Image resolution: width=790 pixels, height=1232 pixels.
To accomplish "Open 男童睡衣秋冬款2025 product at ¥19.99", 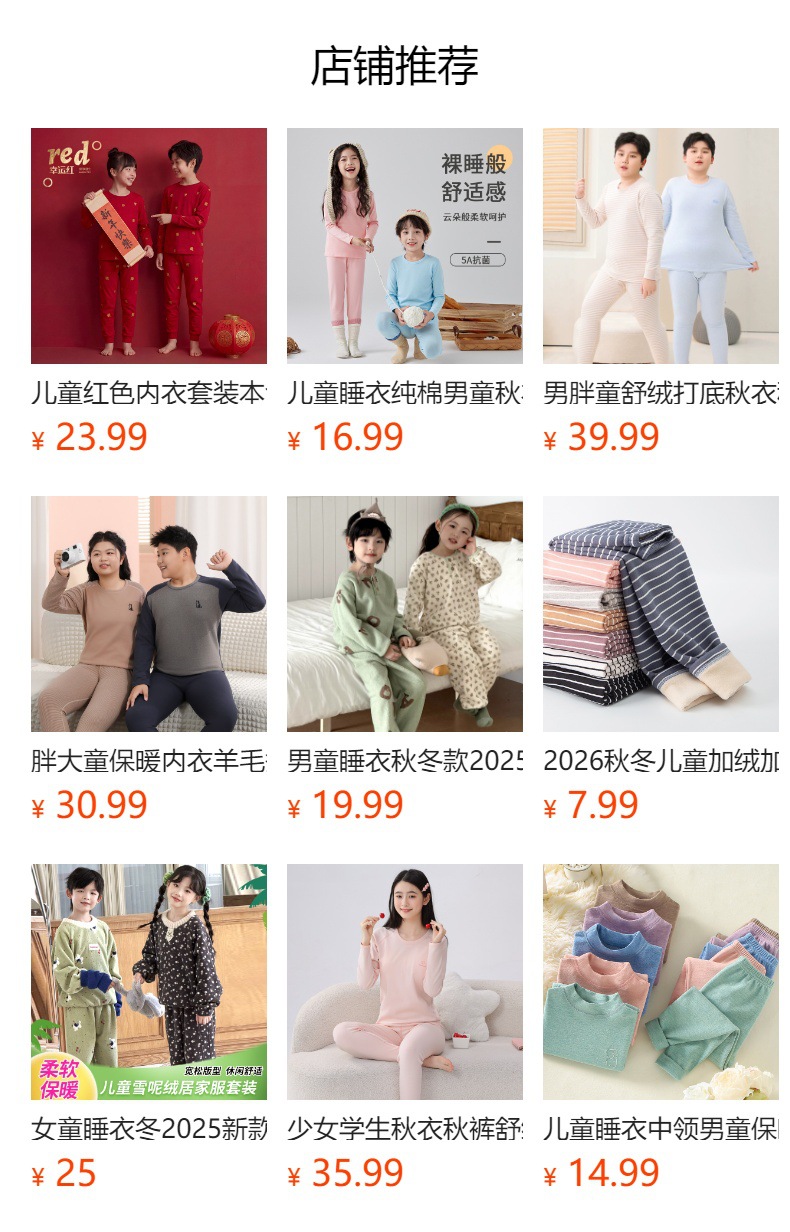I will (405, 660).
